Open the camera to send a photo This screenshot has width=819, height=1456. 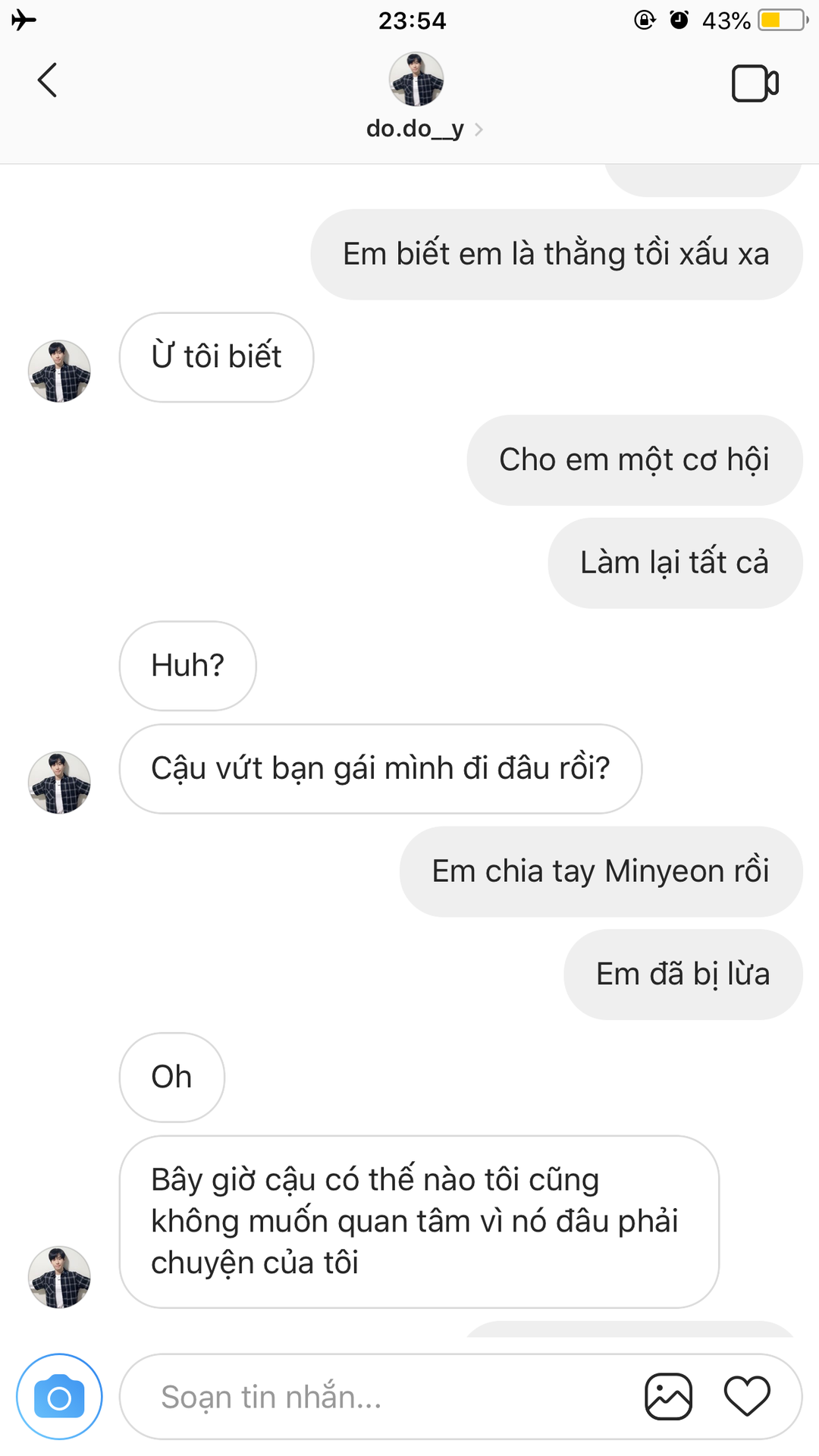point(59,1396)
